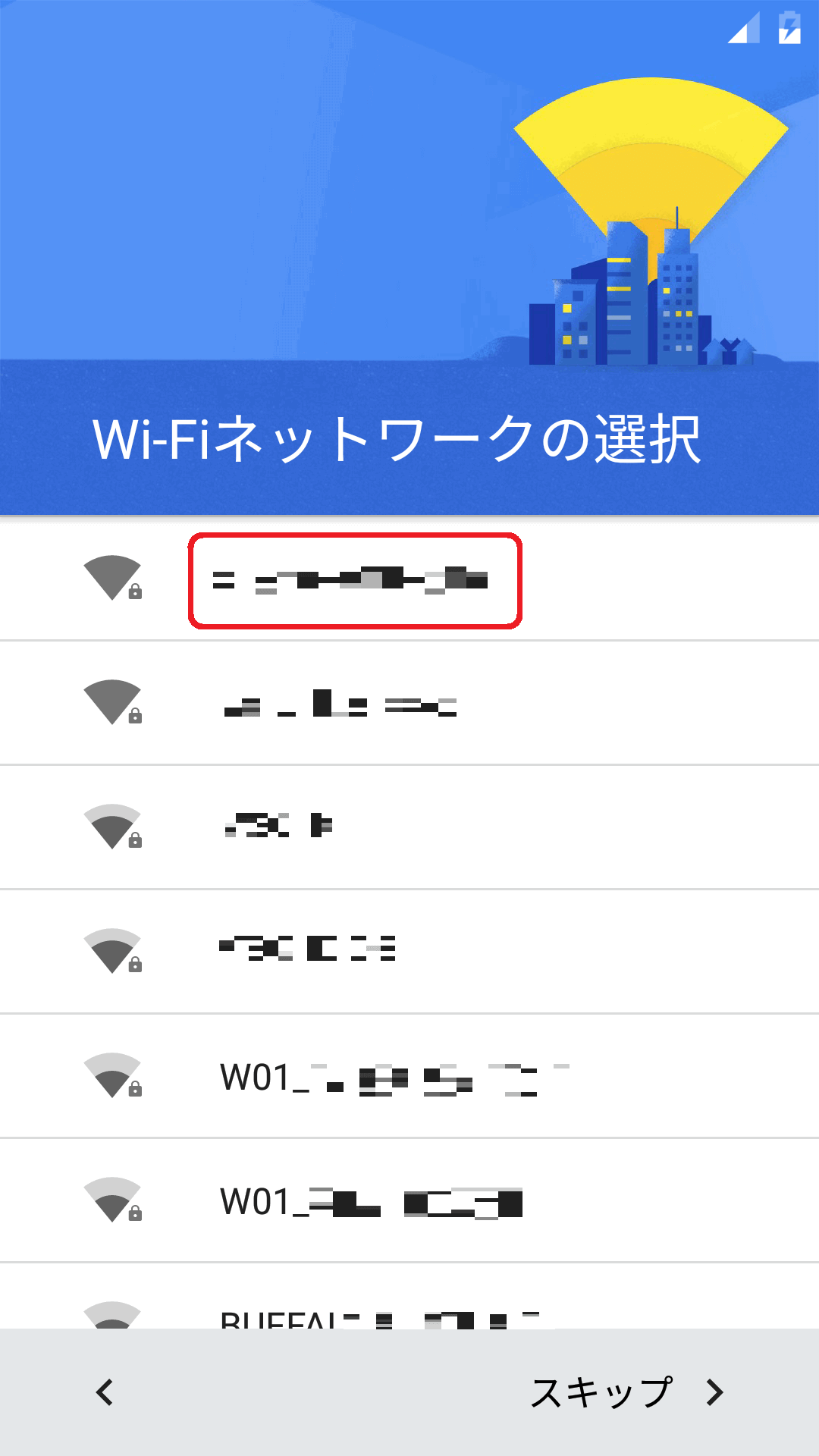Tap スキップ to skip Wi-Fi setup
819x1456 pixels.
[602, 1392]
